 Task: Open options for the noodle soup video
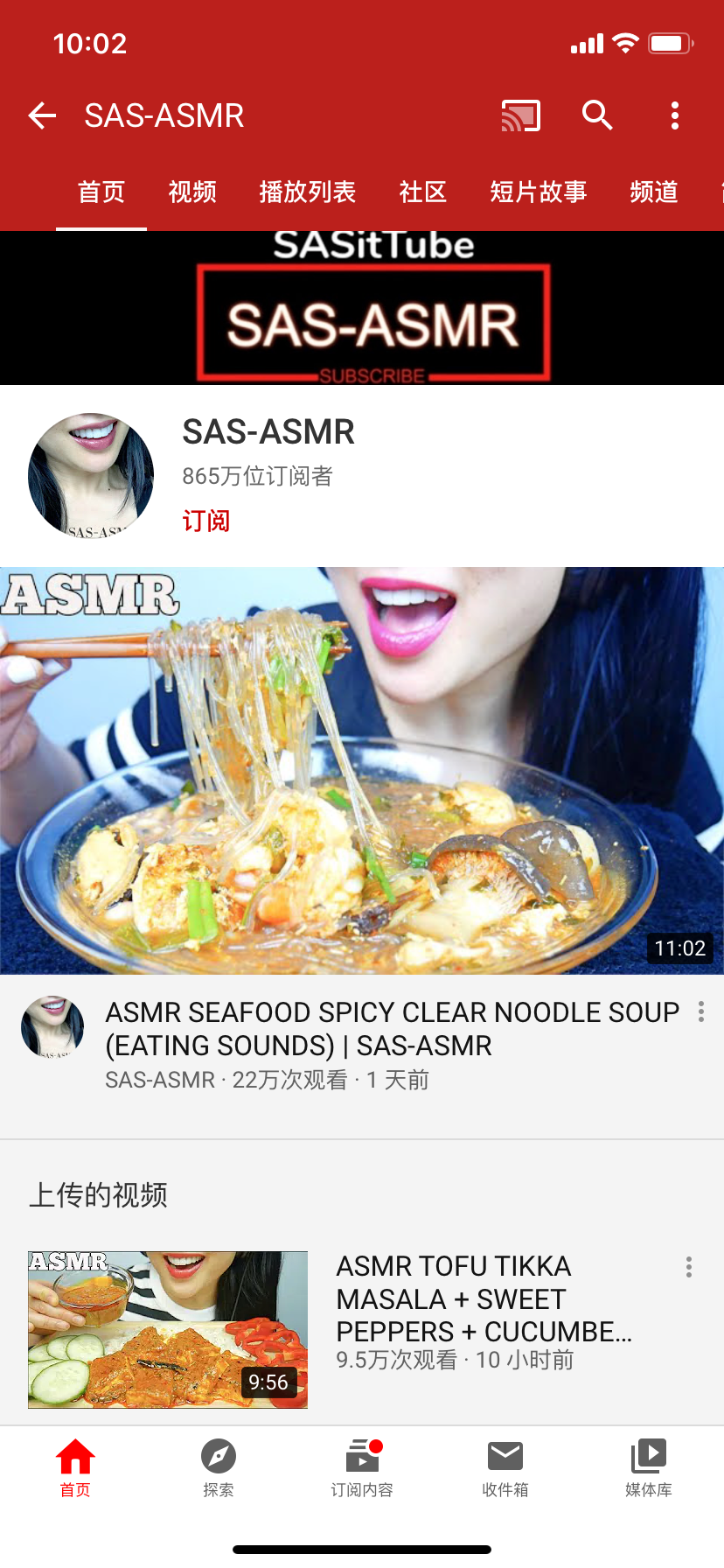click(700, 1012)
